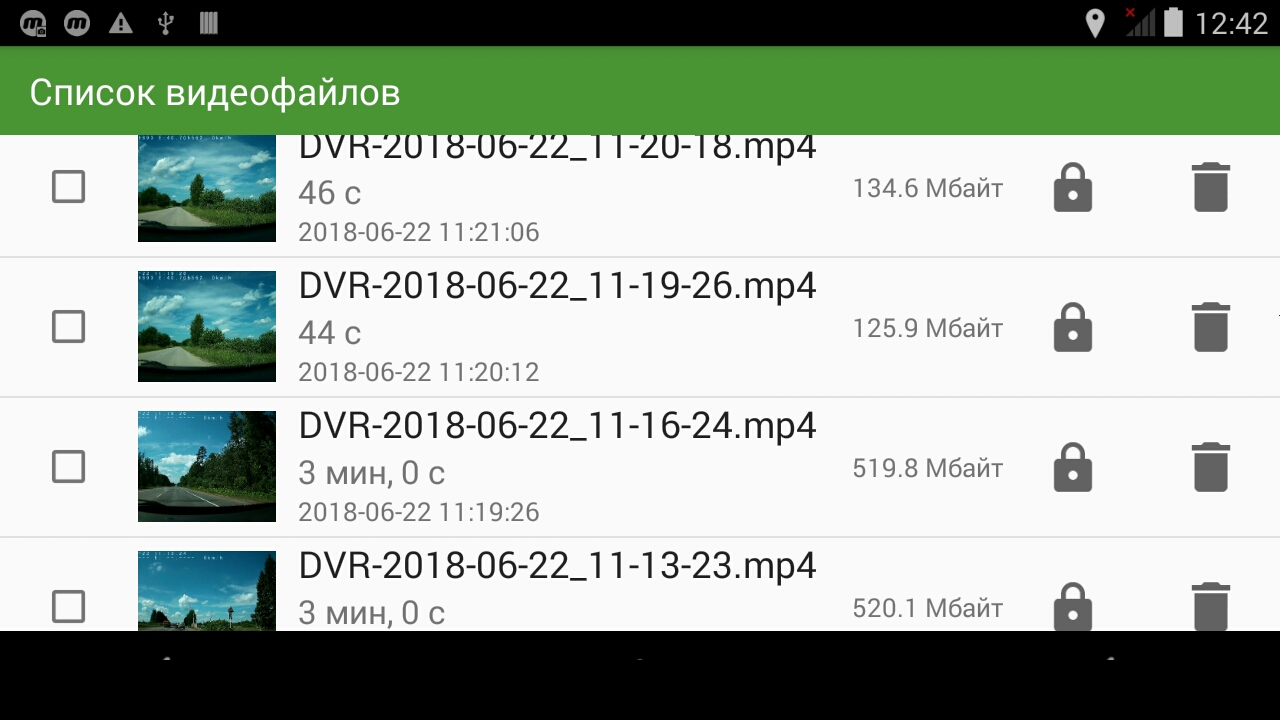Open thumbnail of the 46-second video
Viewport: 1280px width, 720px height.
pos(206,188)
